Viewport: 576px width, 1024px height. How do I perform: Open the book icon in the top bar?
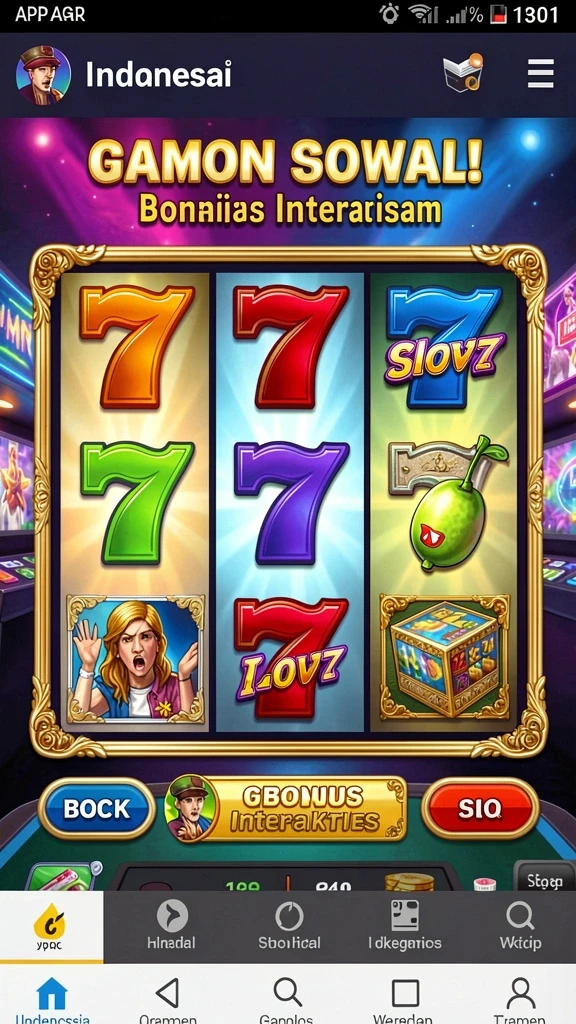pos(462,72)
